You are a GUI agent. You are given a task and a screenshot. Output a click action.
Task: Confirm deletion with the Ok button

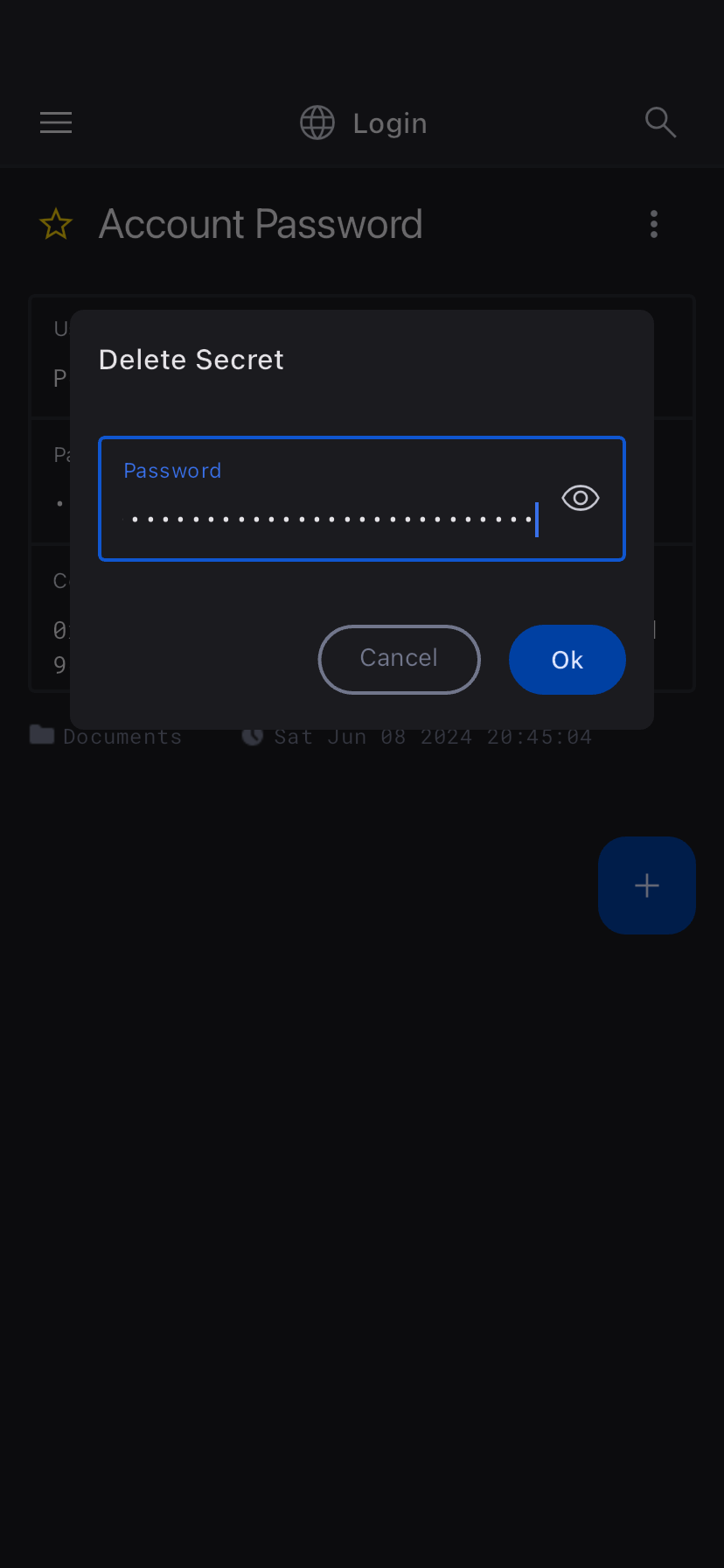(x=567, y=660)
